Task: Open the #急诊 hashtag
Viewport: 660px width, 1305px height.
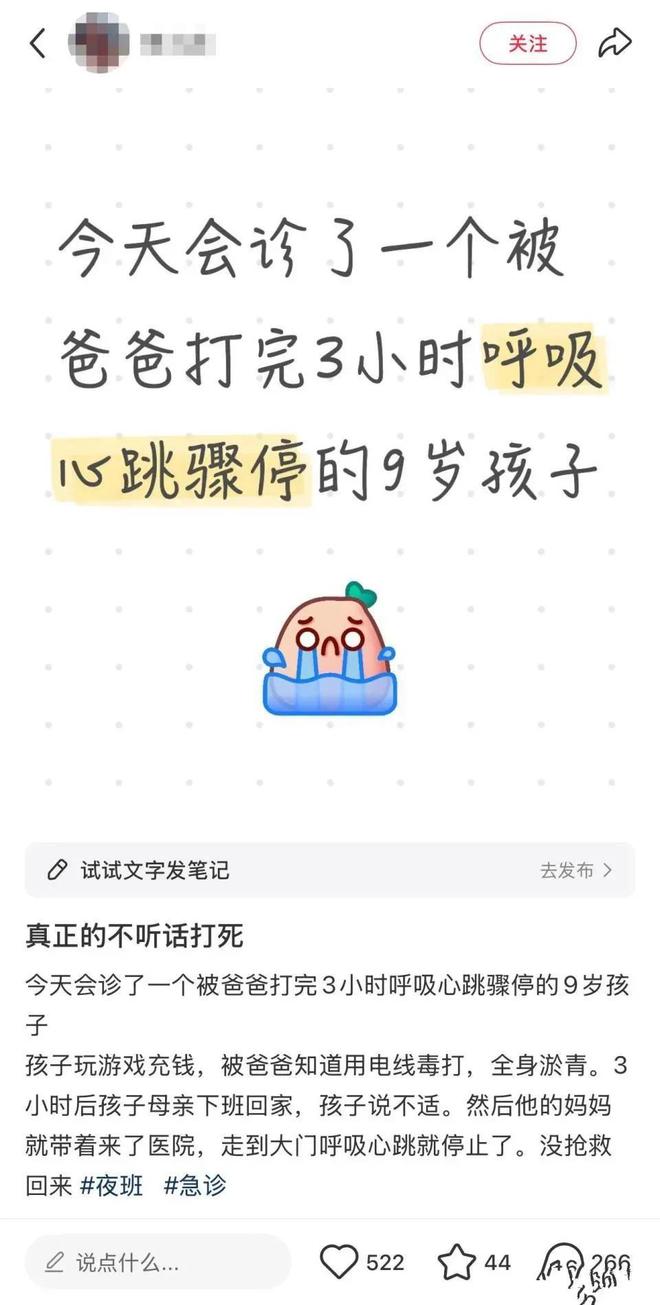Action: click(195, 1186)
